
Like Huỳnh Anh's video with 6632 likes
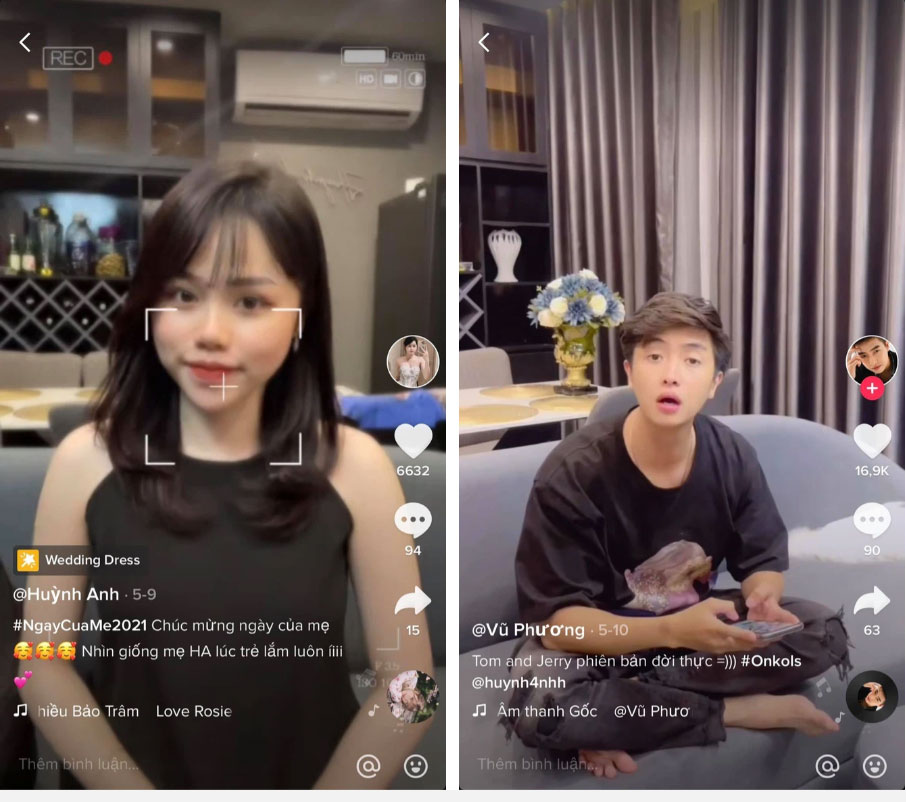tap(413, 441)
